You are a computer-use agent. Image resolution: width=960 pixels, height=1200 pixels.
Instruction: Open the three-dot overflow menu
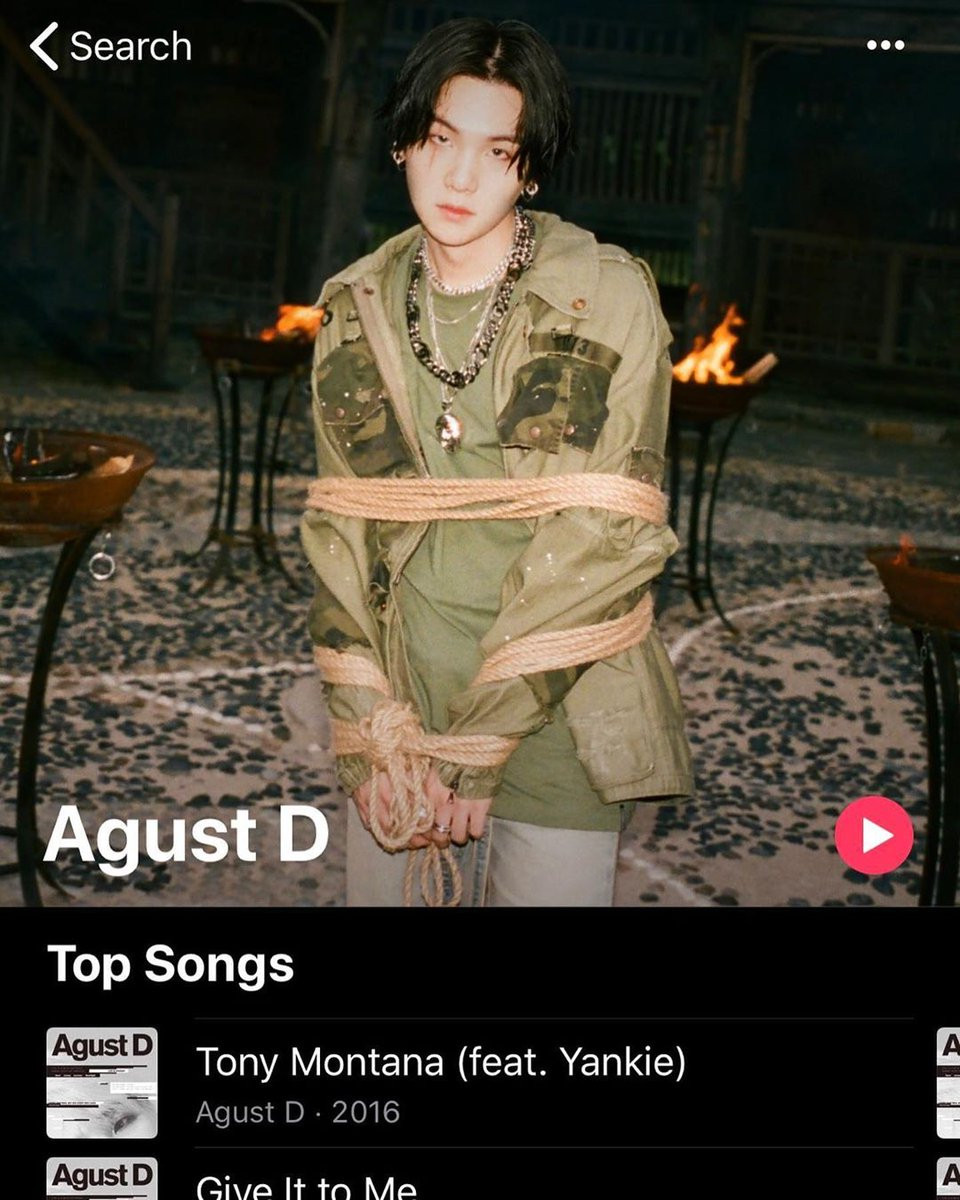[x=885, y=46]
